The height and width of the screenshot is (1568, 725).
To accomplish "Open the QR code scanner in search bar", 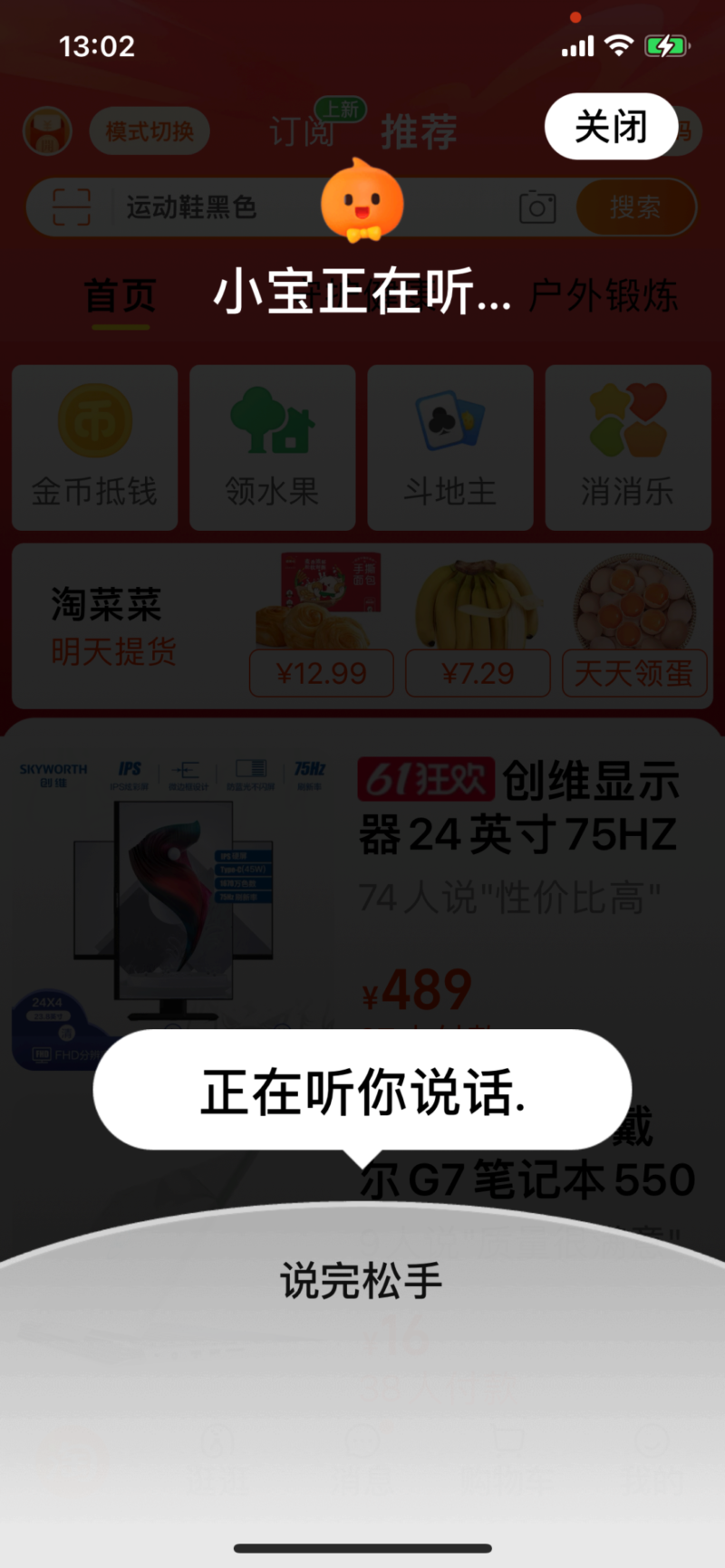I will [72, 207].
